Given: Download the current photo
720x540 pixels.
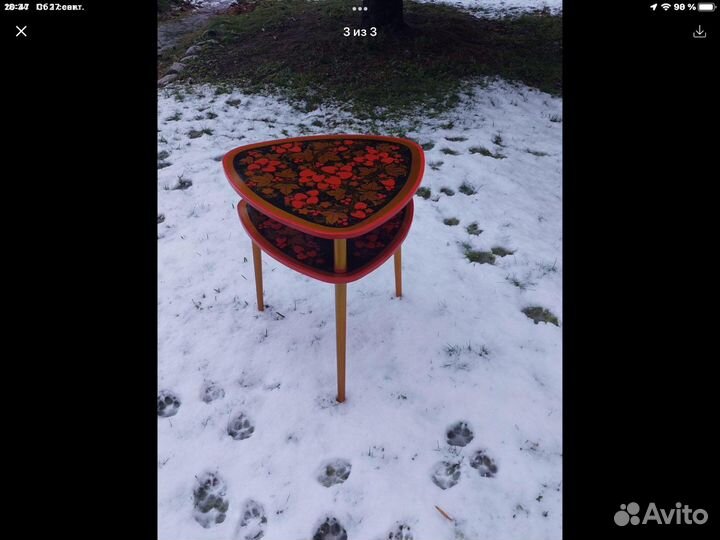Looking at the screenshot, I should [x=699, y=31].
